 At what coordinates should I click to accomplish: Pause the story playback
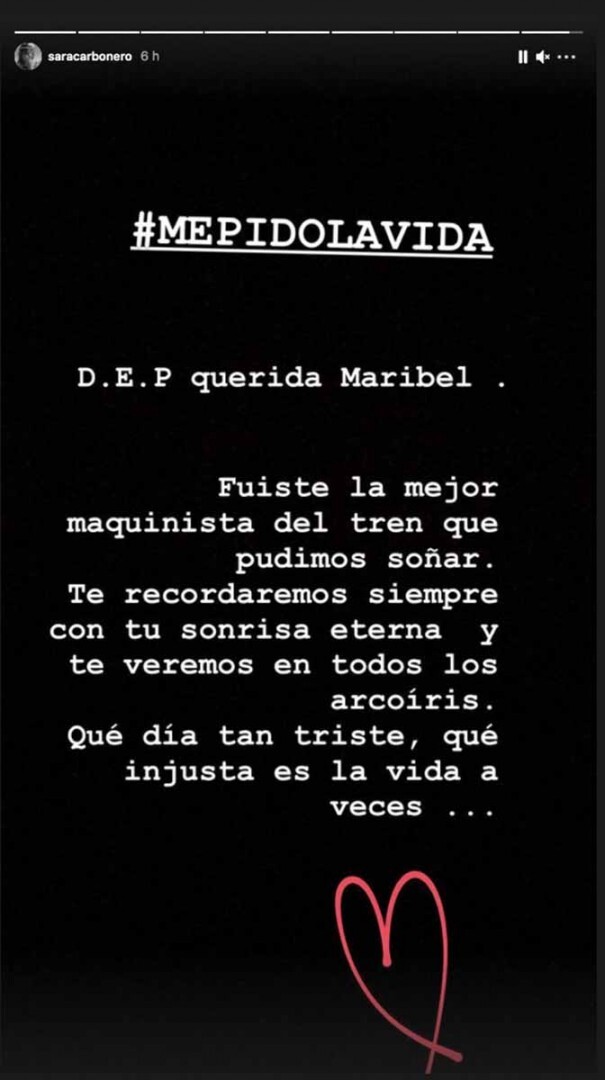522,57
